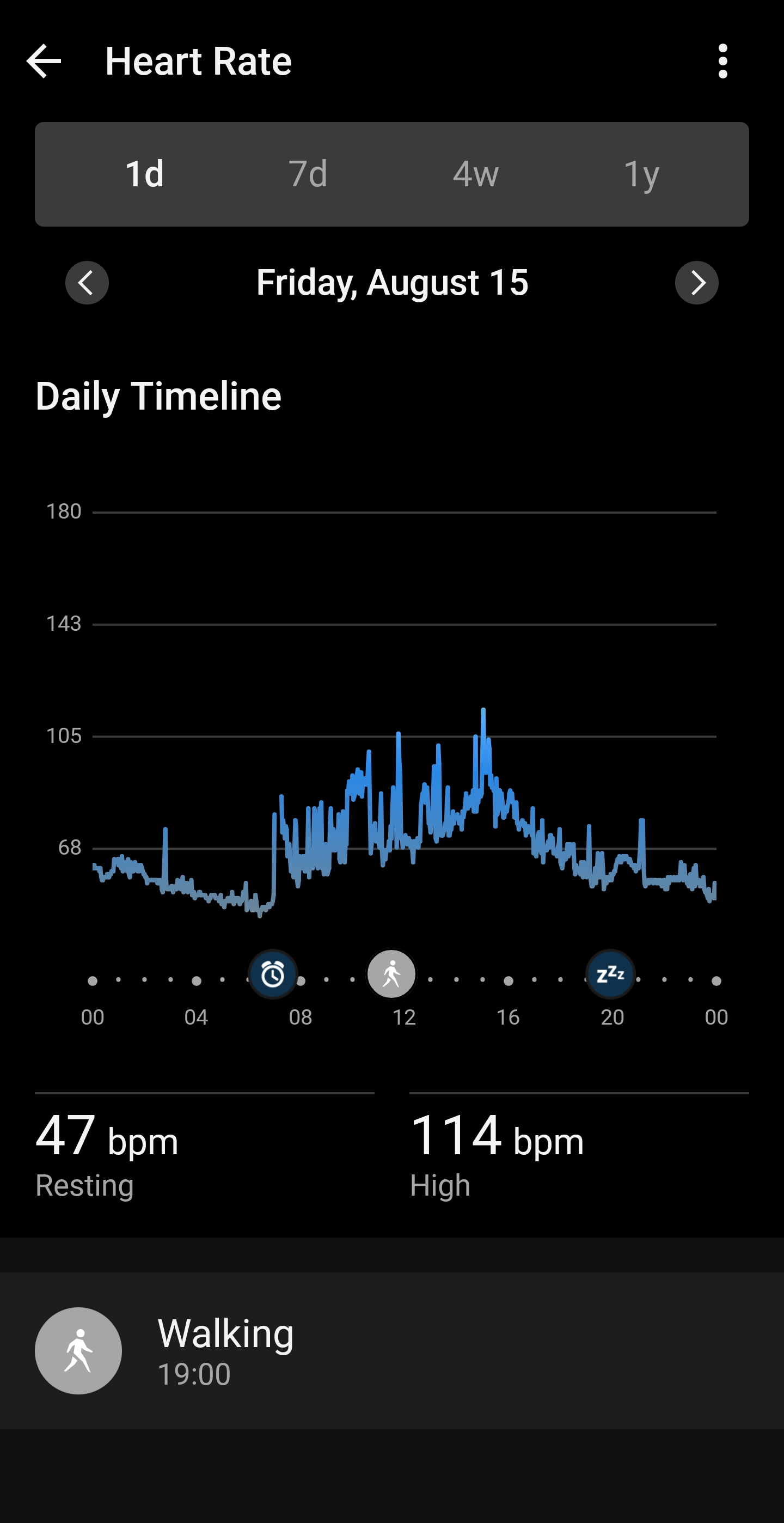Switch to the 1y view
The height and width of the screenshot is (1523, 784).
641,174
